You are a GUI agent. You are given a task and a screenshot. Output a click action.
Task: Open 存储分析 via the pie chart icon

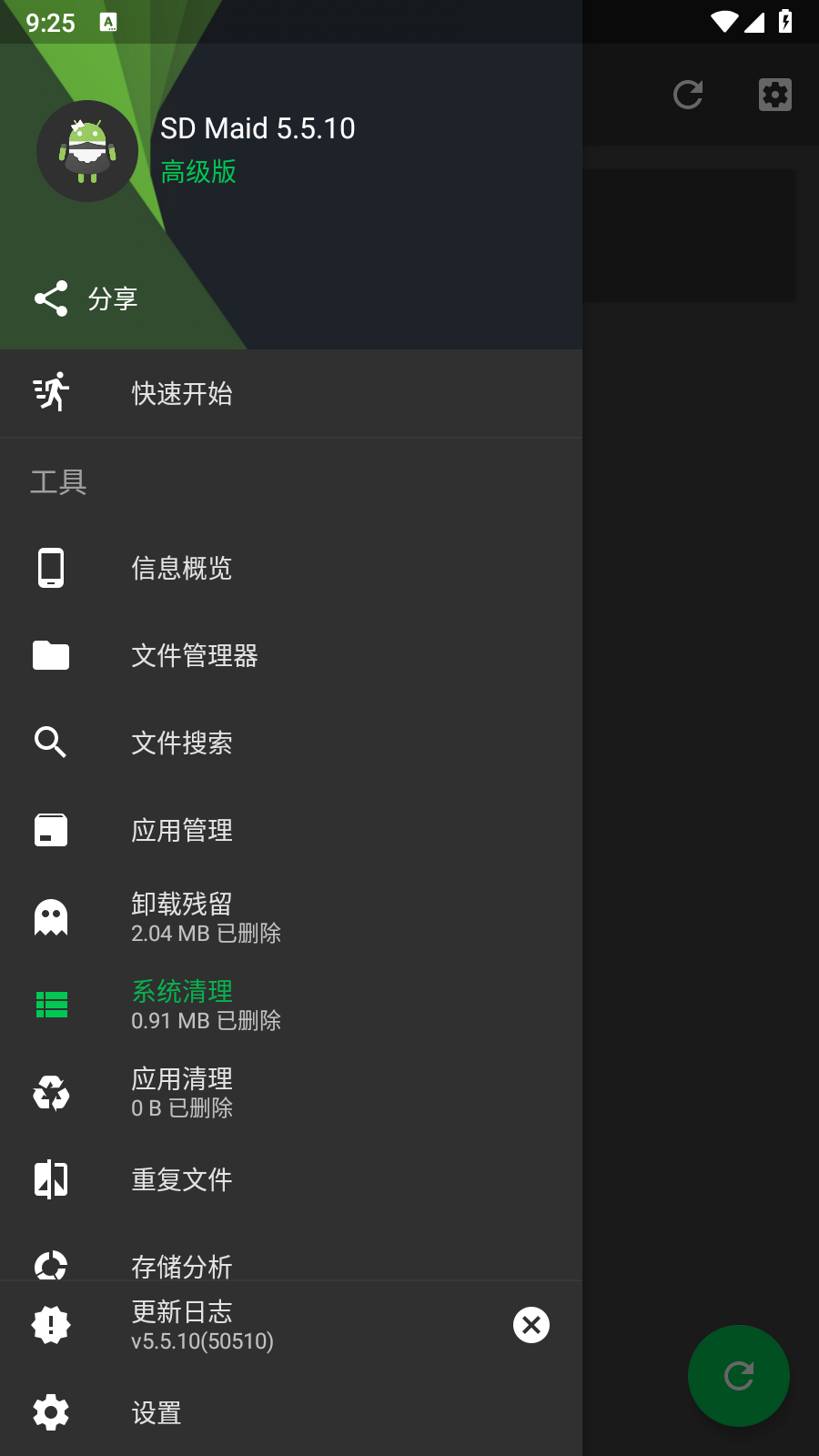tap(51, 1265)
